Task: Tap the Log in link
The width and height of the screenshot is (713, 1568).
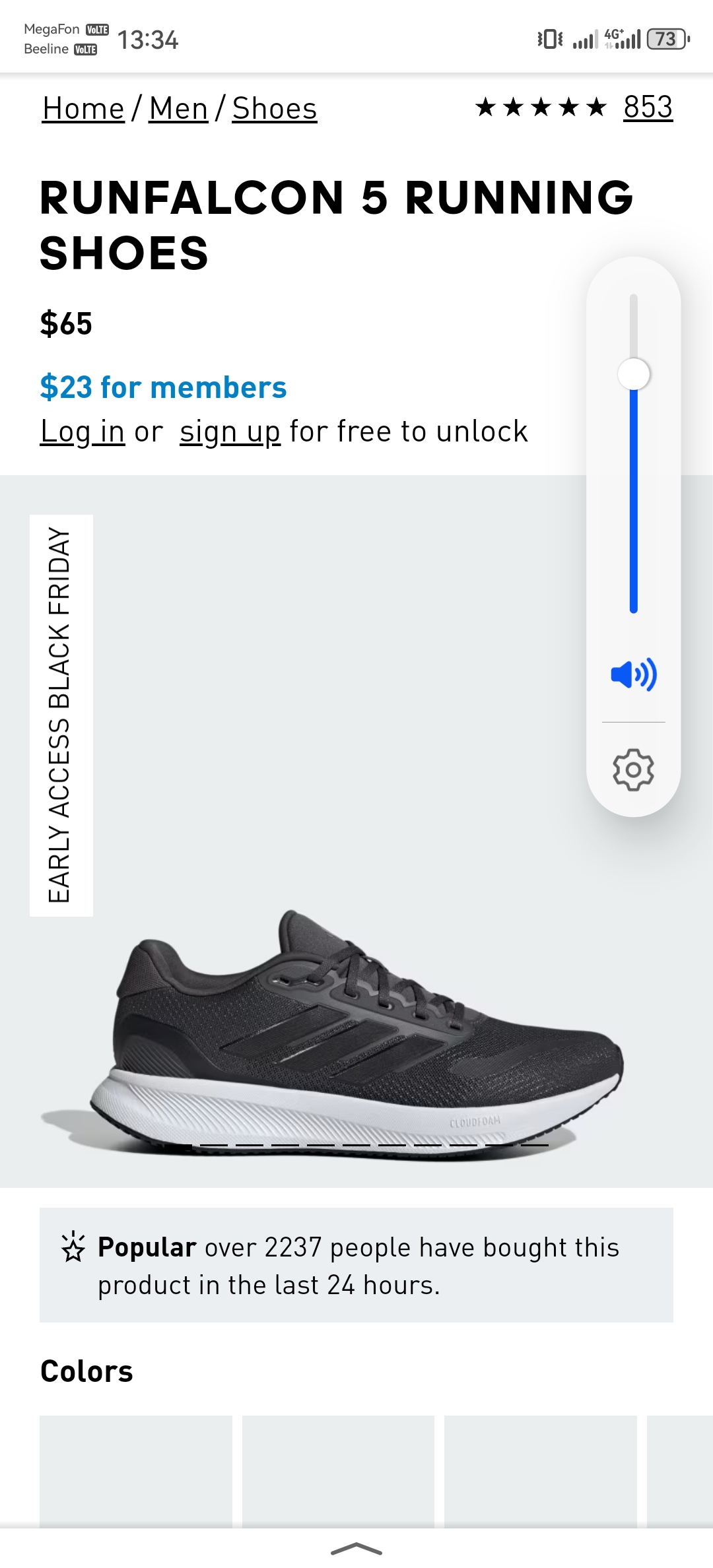Action: 83,432
